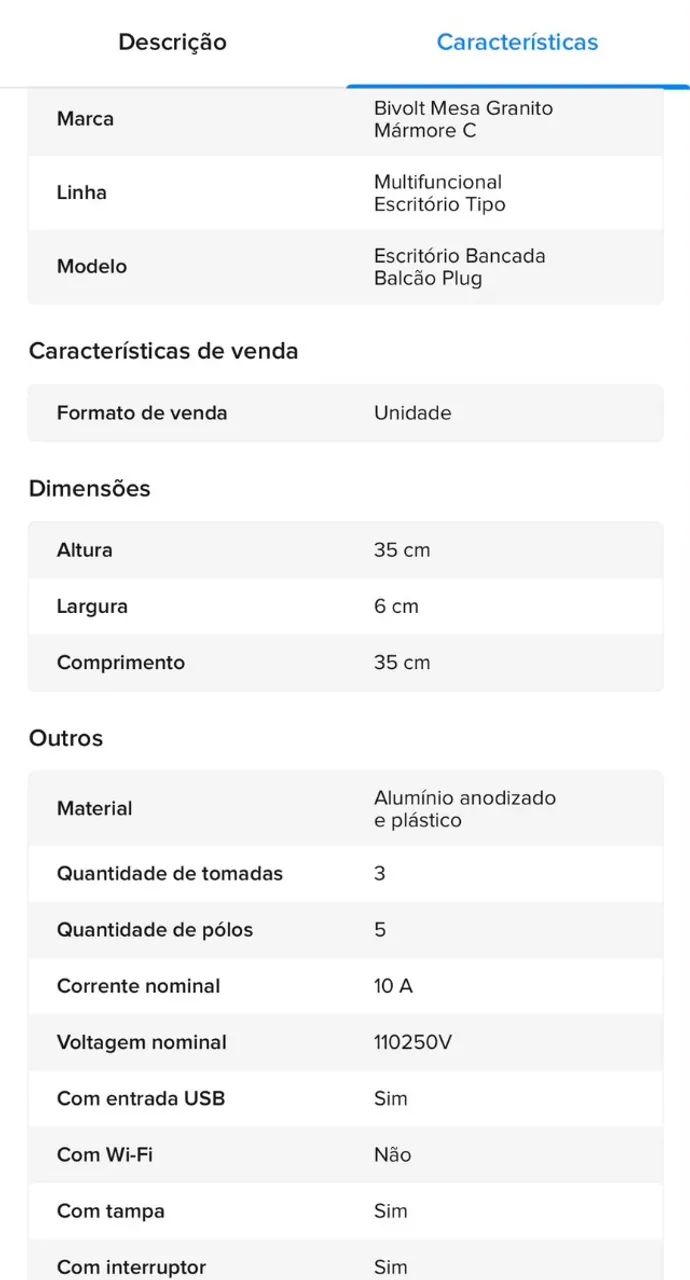Image resolution: width=690 pixels, height=1280 pixels.
Task: Select the Características tab
Action: pos(517,43)
